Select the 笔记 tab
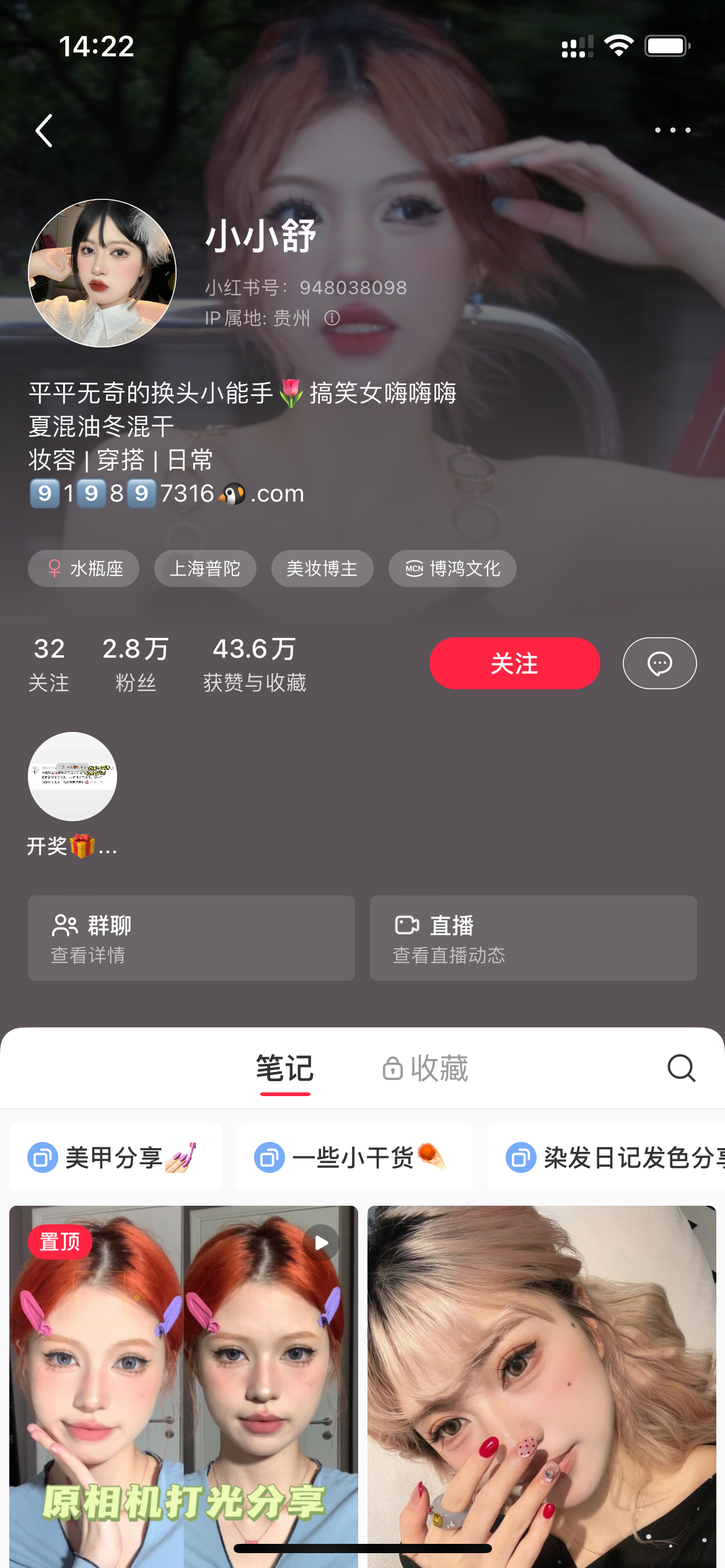The height and width of the screenshot is (1568, 725). coord(285,1068)
